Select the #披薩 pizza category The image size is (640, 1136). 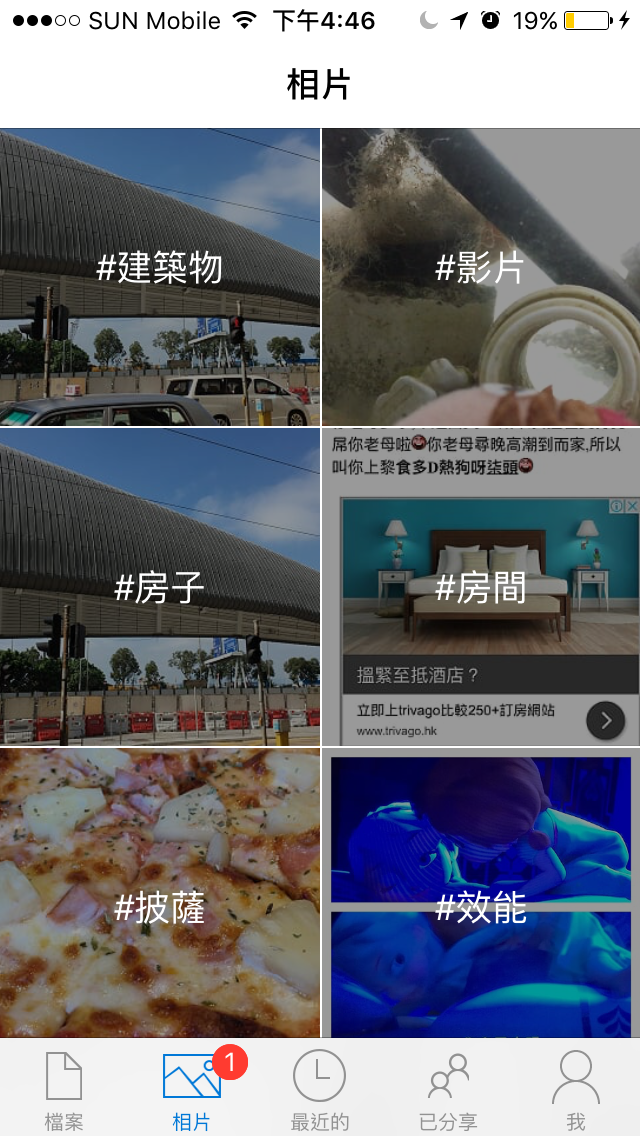click(160, 893)
